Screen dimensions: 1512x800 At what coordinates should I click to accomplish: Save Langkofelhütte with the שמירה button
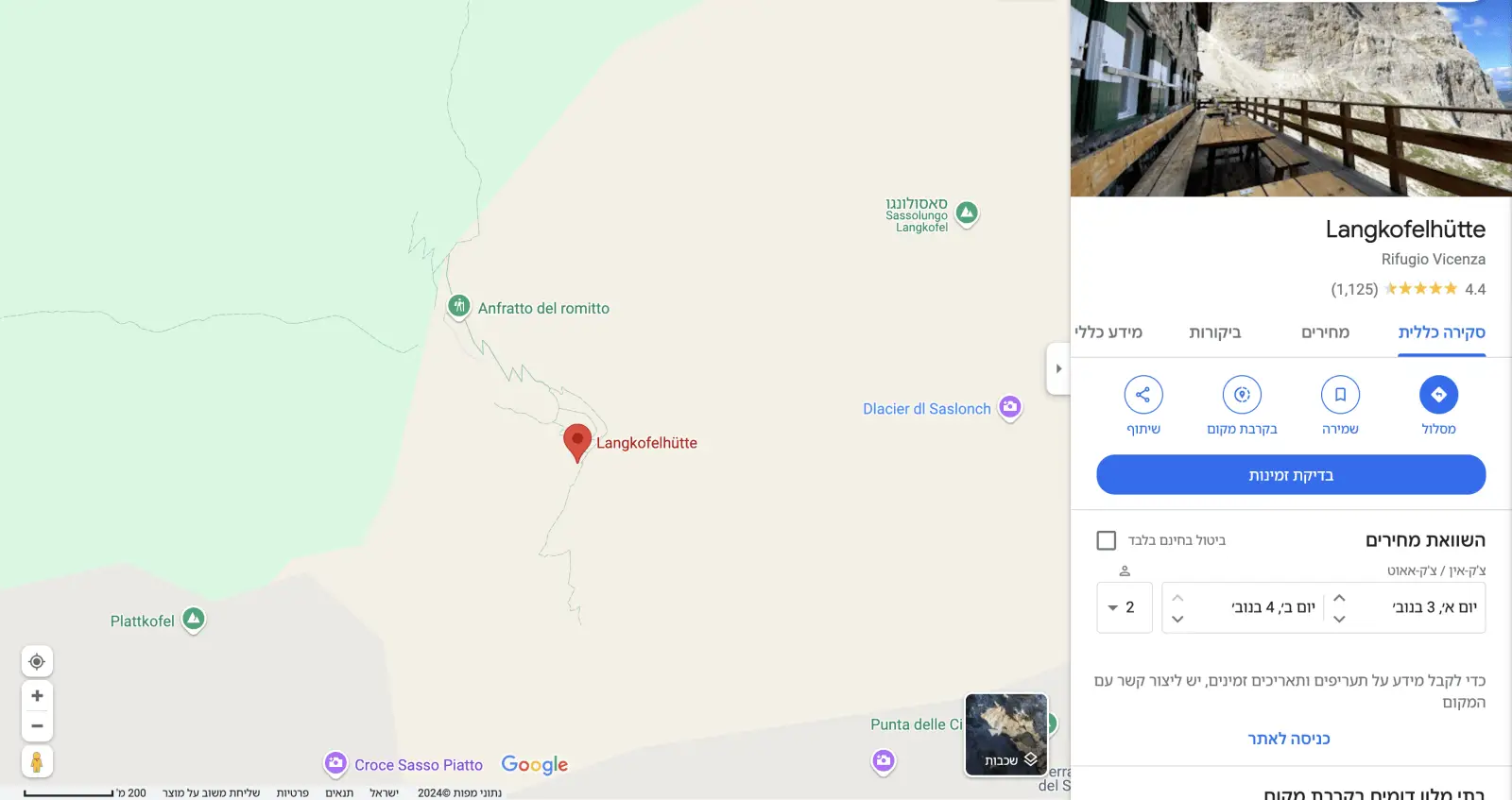1340,395
